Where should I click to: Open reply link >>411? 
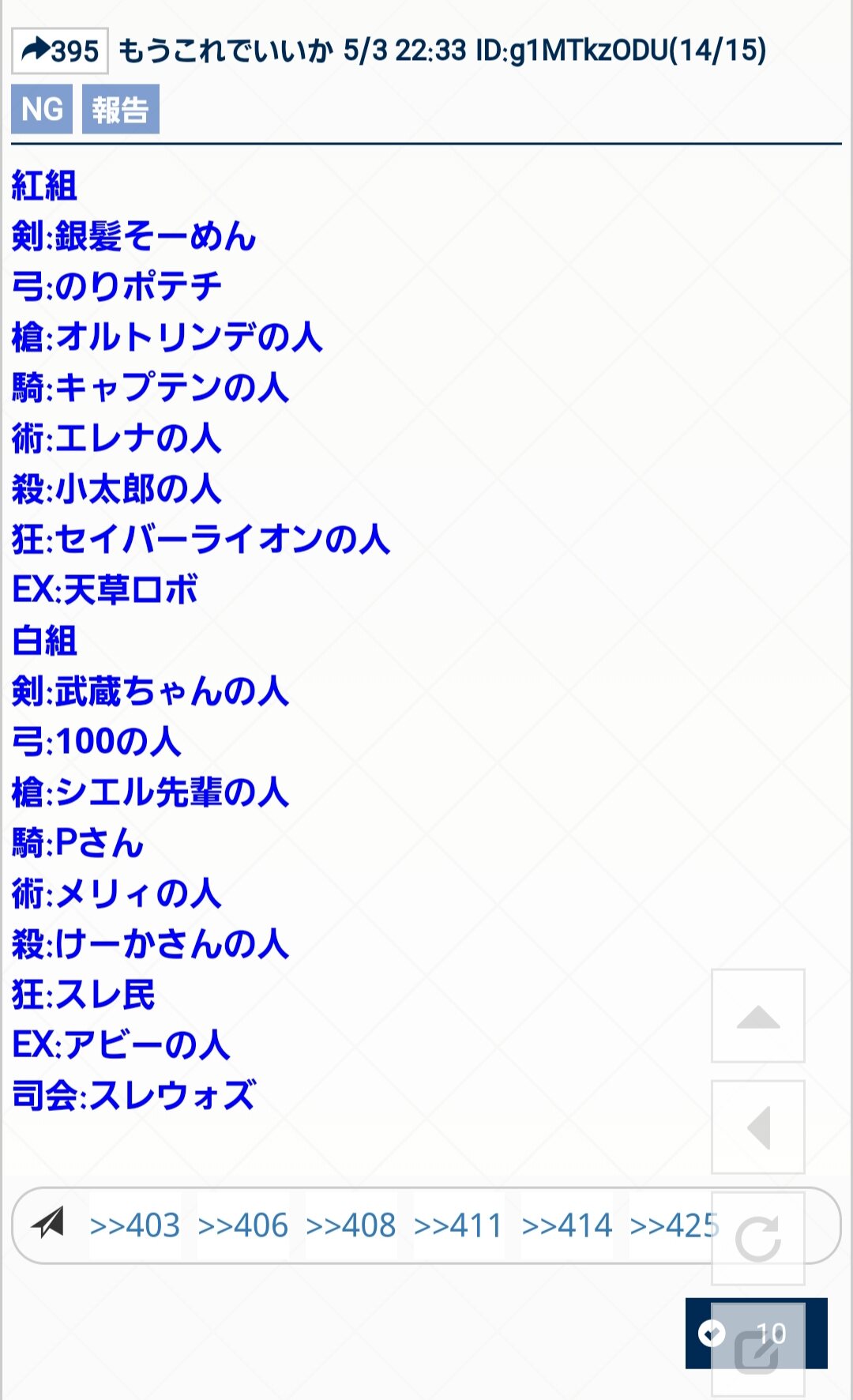[x=459, y=1225]
